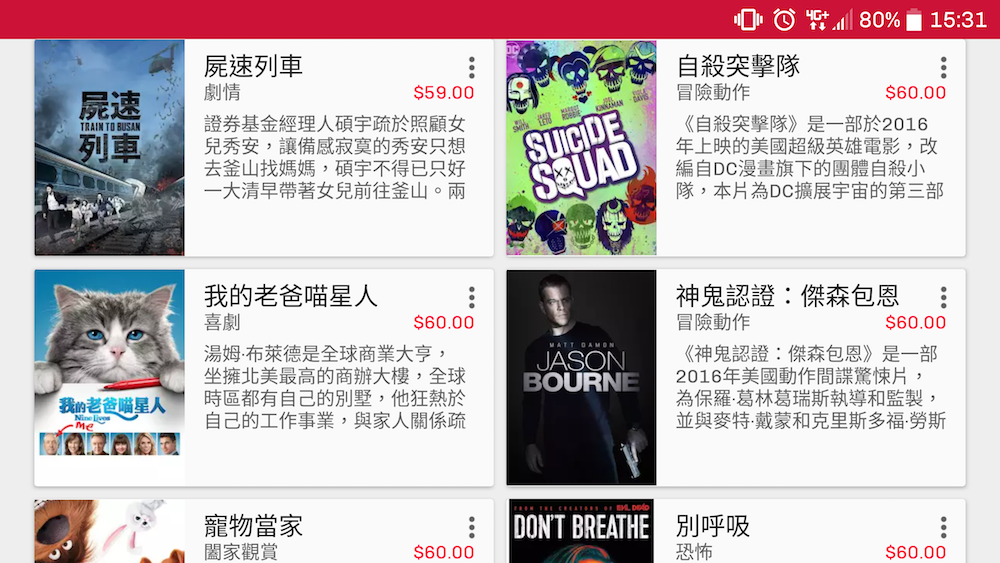Open the 寵物當家 movie card
The image size is (1000, 563).
pos(264,535)
